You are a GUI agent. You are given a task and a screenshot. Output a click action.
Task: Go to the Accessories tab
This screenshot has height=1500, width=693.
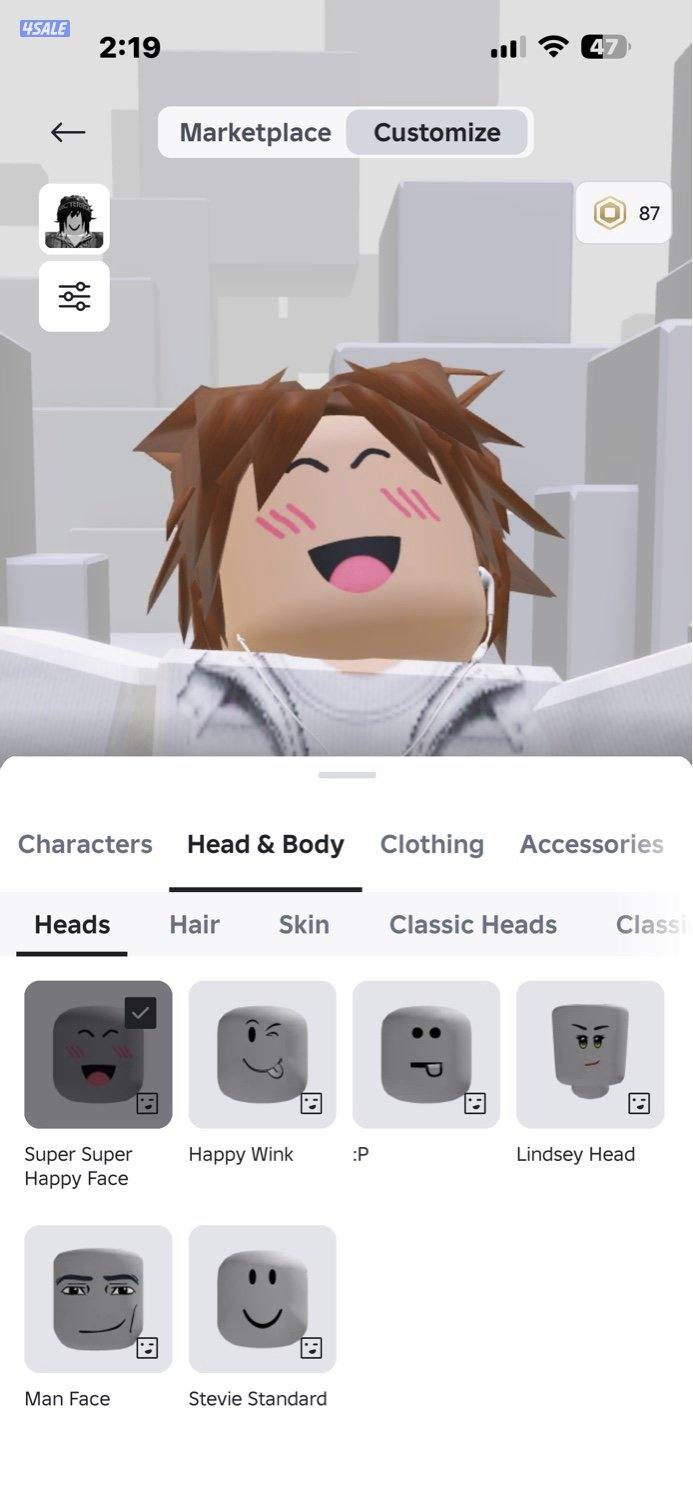pos(591,844)
